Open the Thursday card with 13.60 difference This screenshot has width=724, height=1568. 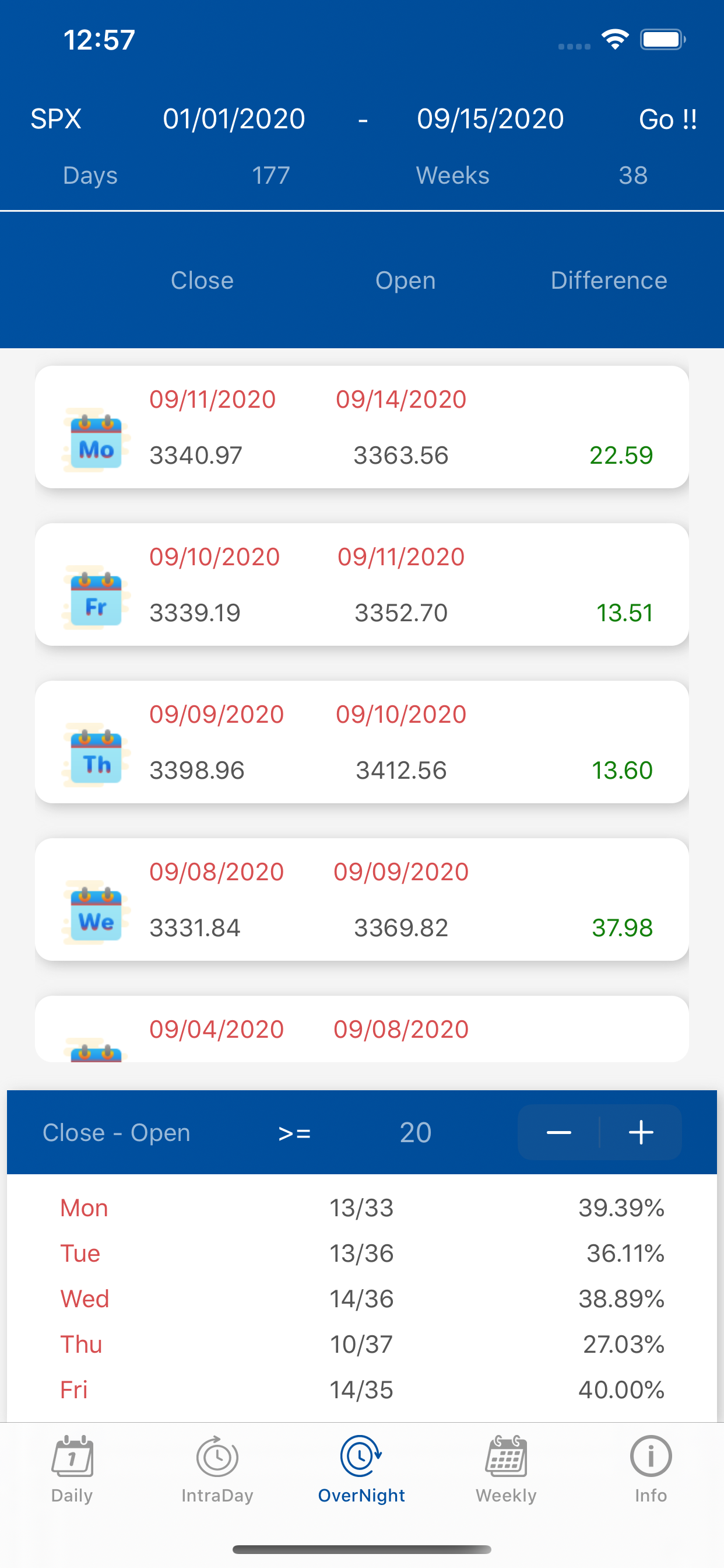pos(362,742)
